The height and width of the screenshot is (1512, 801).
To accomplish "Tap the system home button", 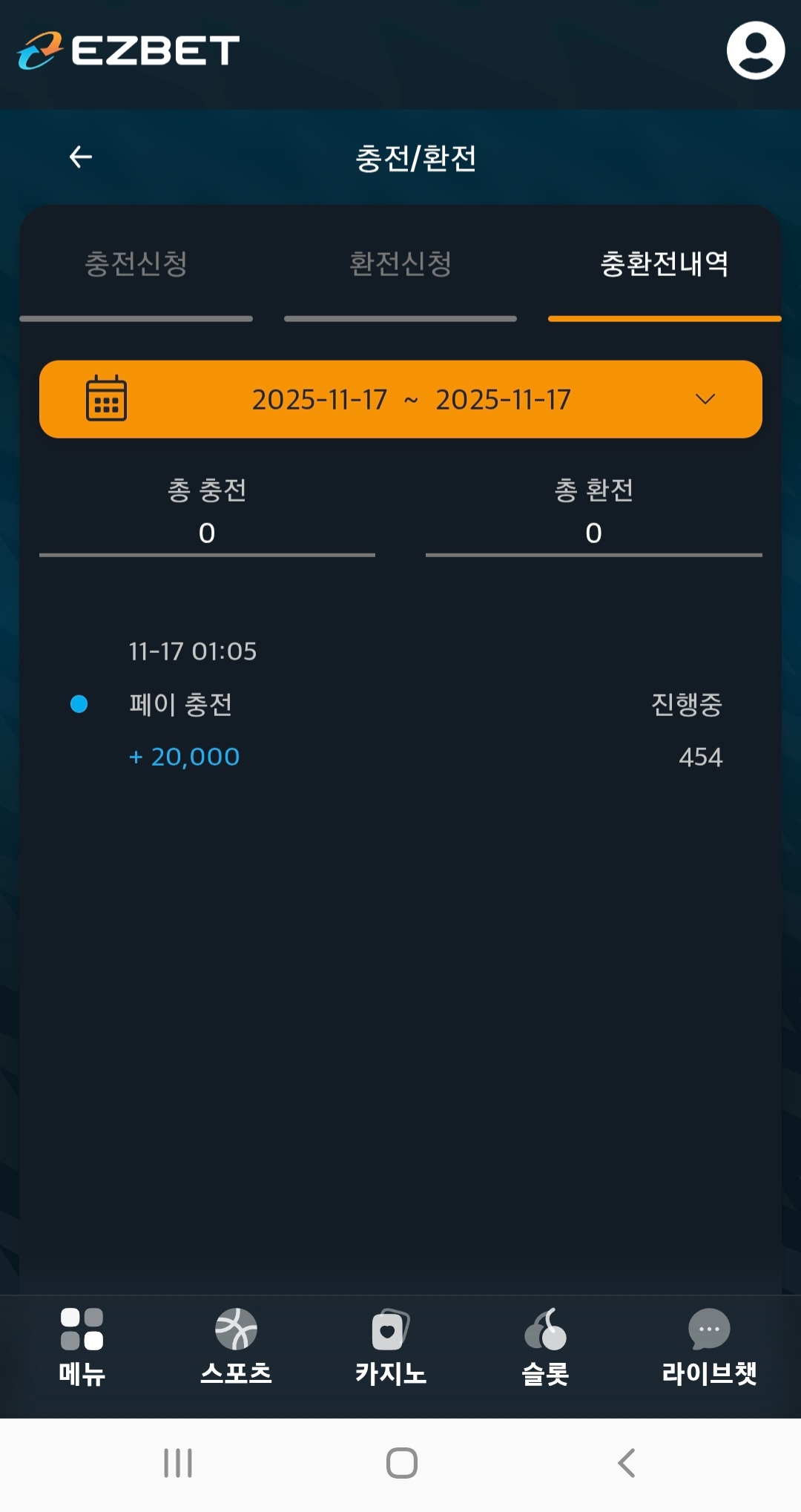I will click(x=401, y=1463).
